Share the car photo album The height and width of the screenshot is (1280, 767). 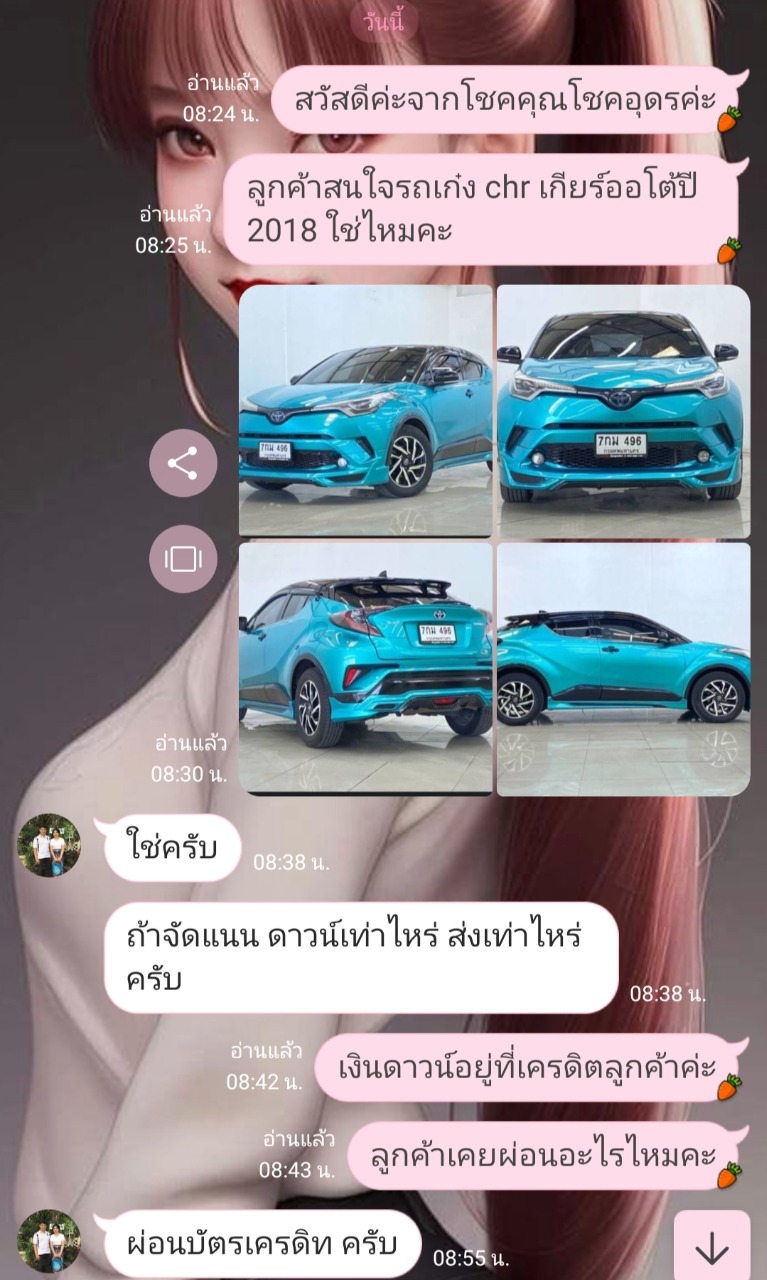click(183, 463)
